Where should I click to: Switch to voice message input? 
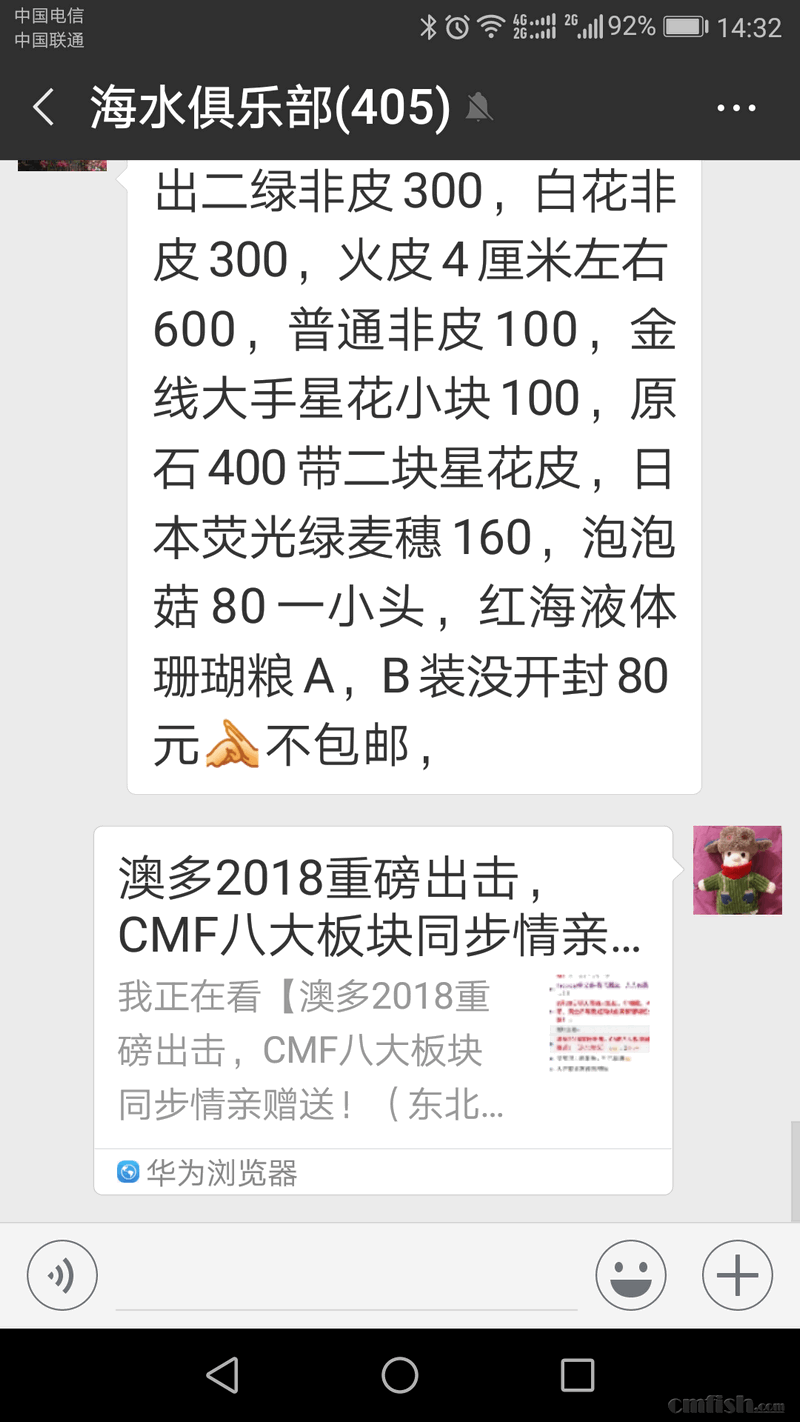pos(62,1275)
